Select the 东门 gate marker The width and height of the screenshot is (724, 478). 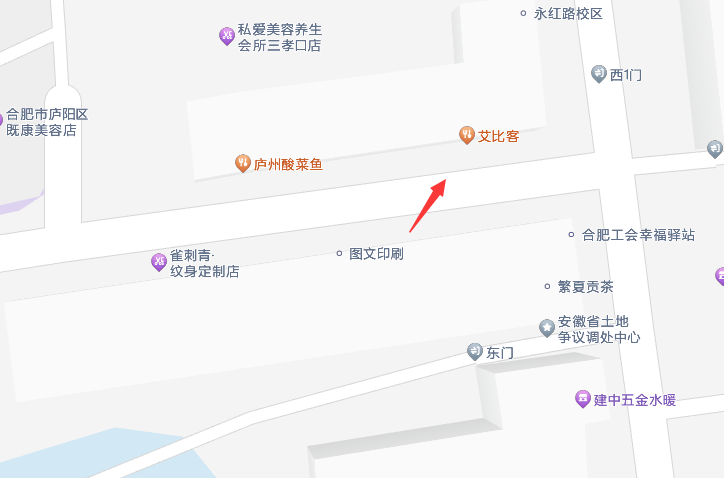[475, 351]
